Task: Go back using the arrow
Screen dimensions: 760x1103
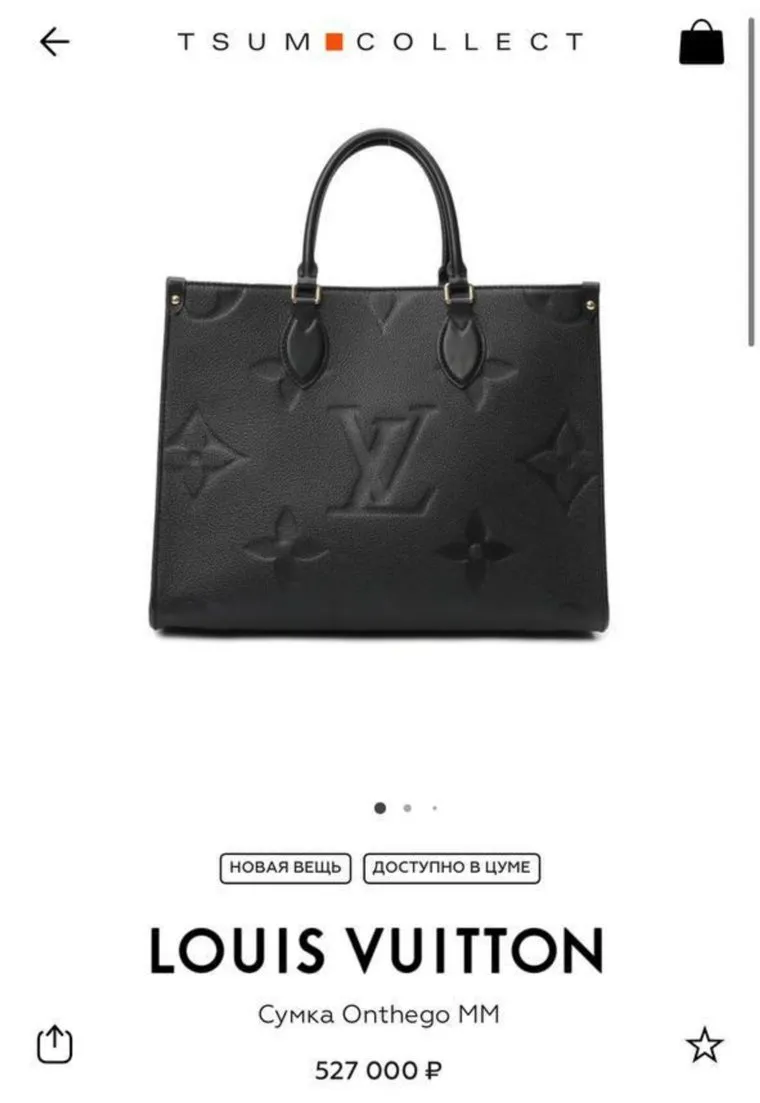Action: pos(55,42)
